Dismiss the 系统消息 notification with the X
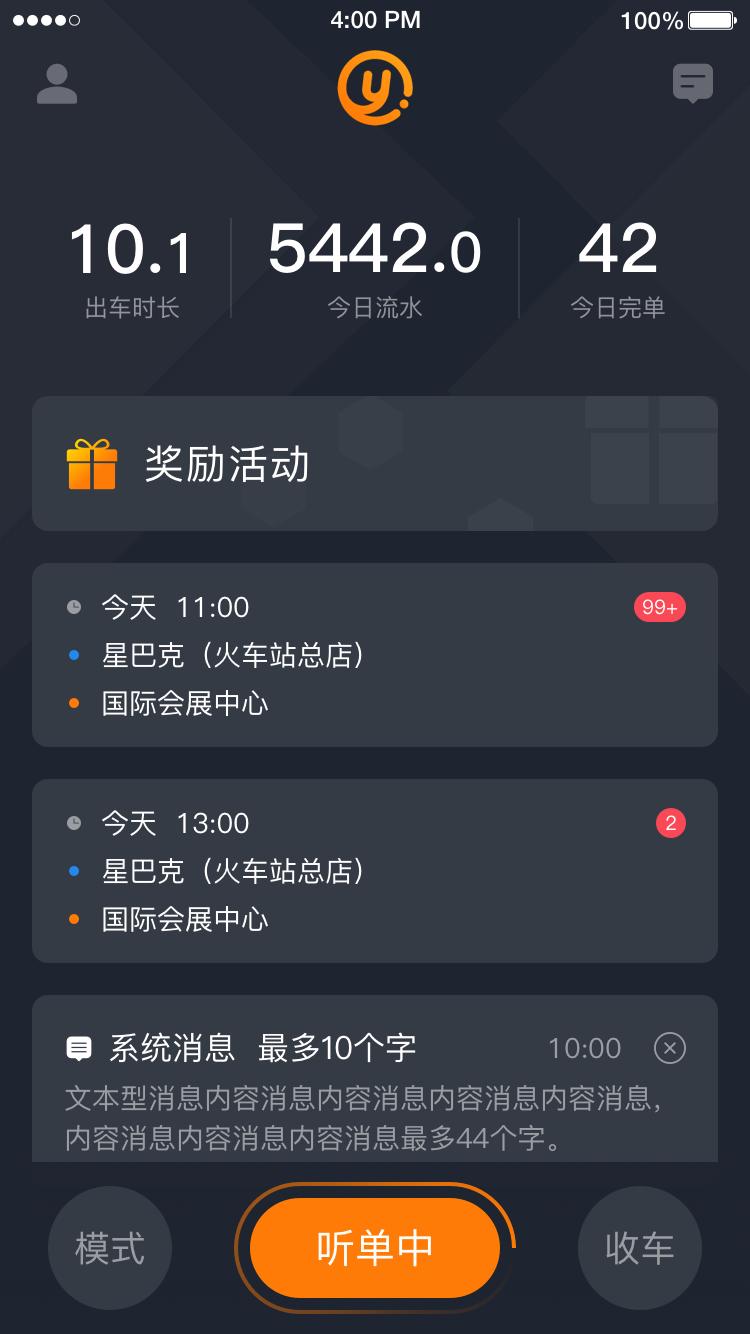Screen dimensions: 750x1334 coord(667,1048)
